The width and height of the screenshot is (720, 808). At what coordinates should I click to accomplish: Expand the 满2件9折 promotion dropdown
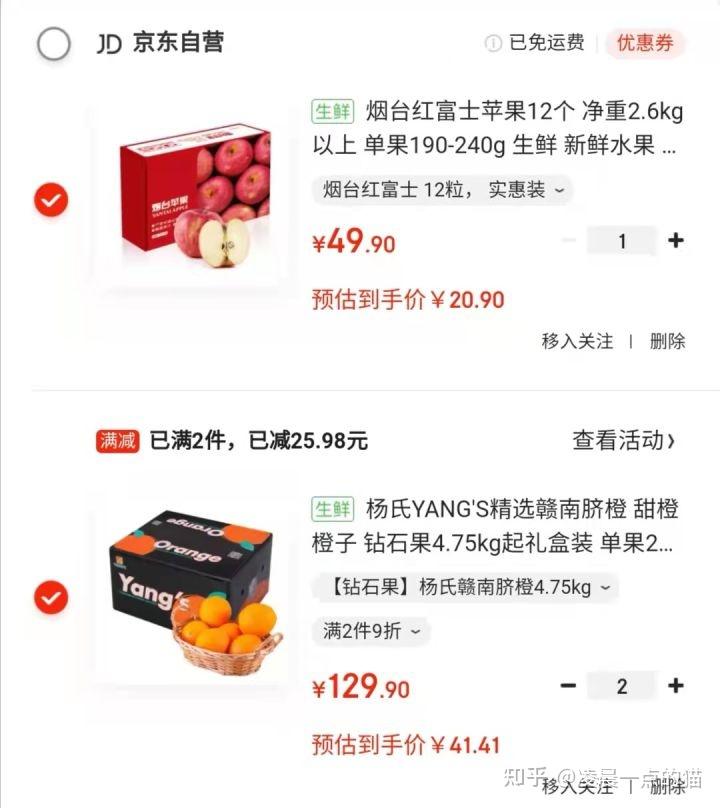click(x=372, y=631)
